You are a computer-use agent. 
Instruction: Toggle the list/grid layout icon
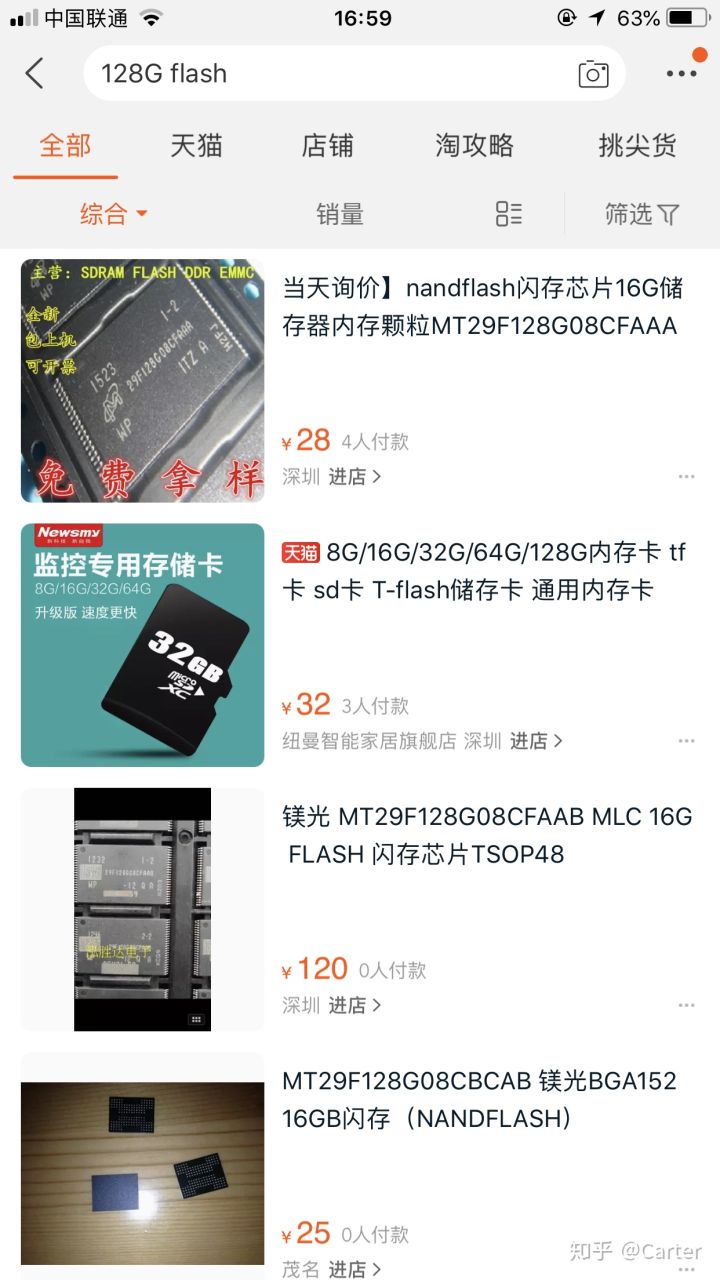tap(508, 214)
